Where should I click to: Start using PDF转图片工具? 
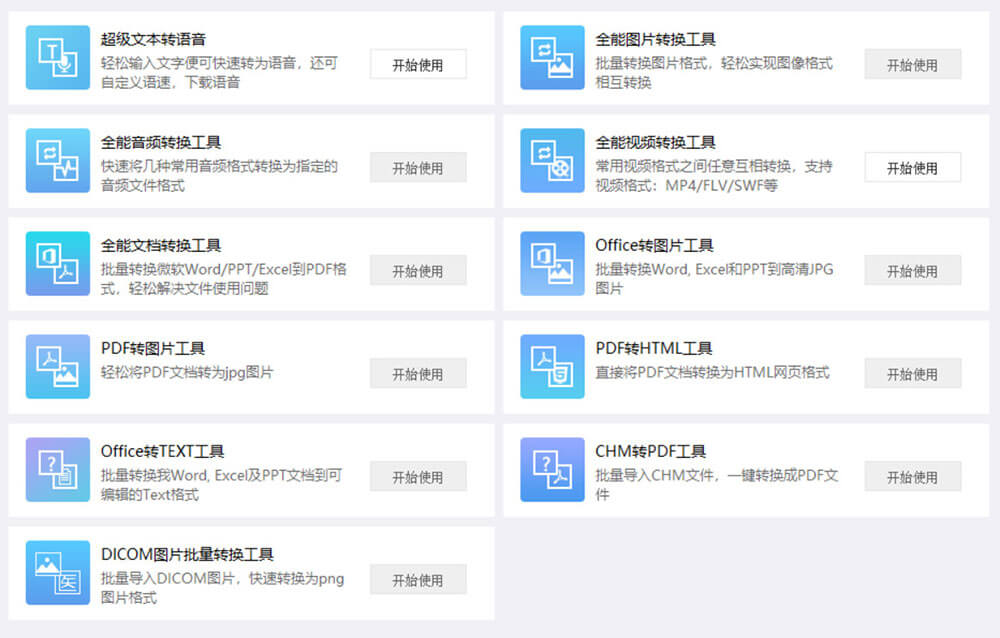[418, 374]
